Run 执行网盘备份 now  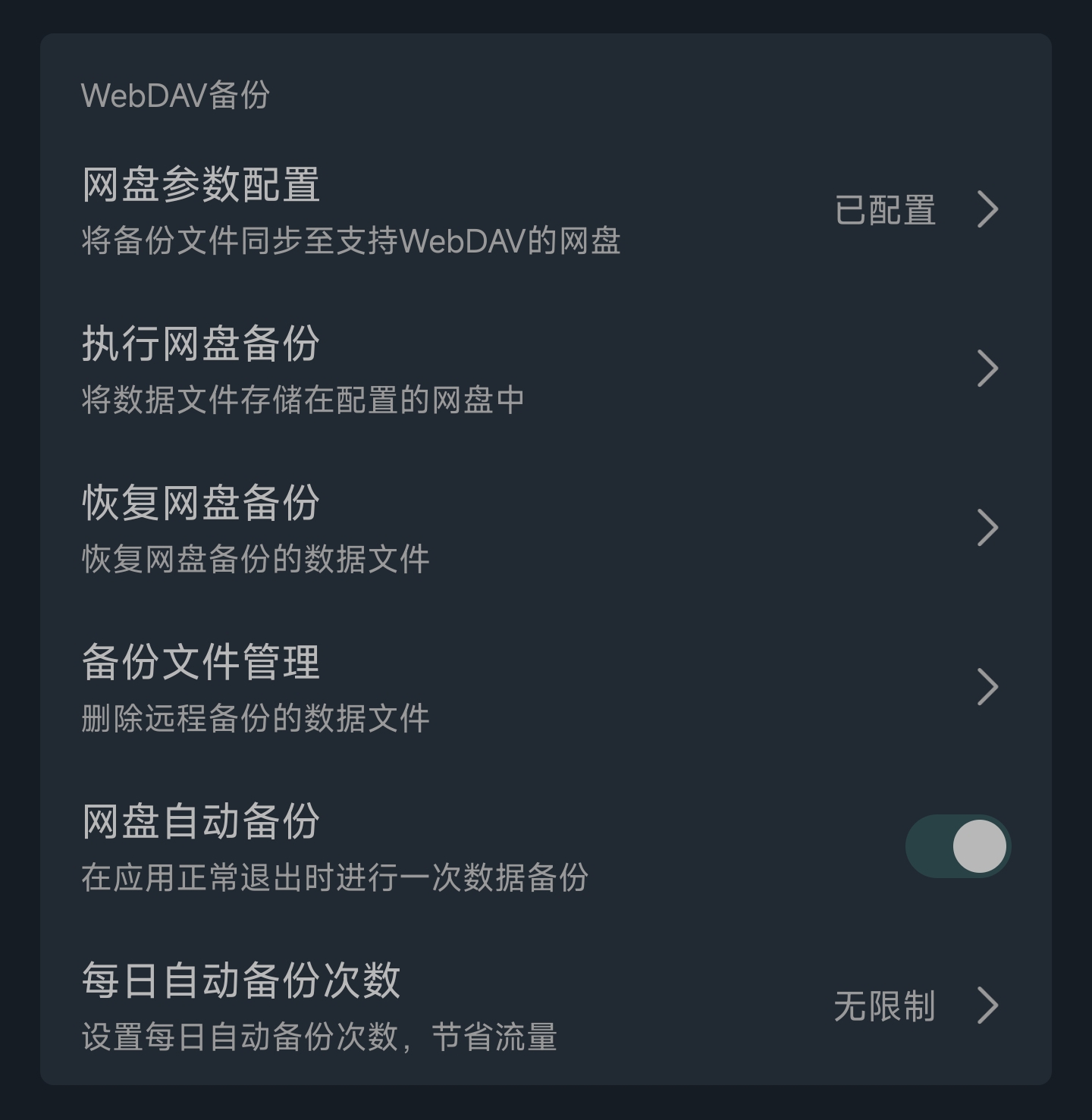click(x=544, y=369)
